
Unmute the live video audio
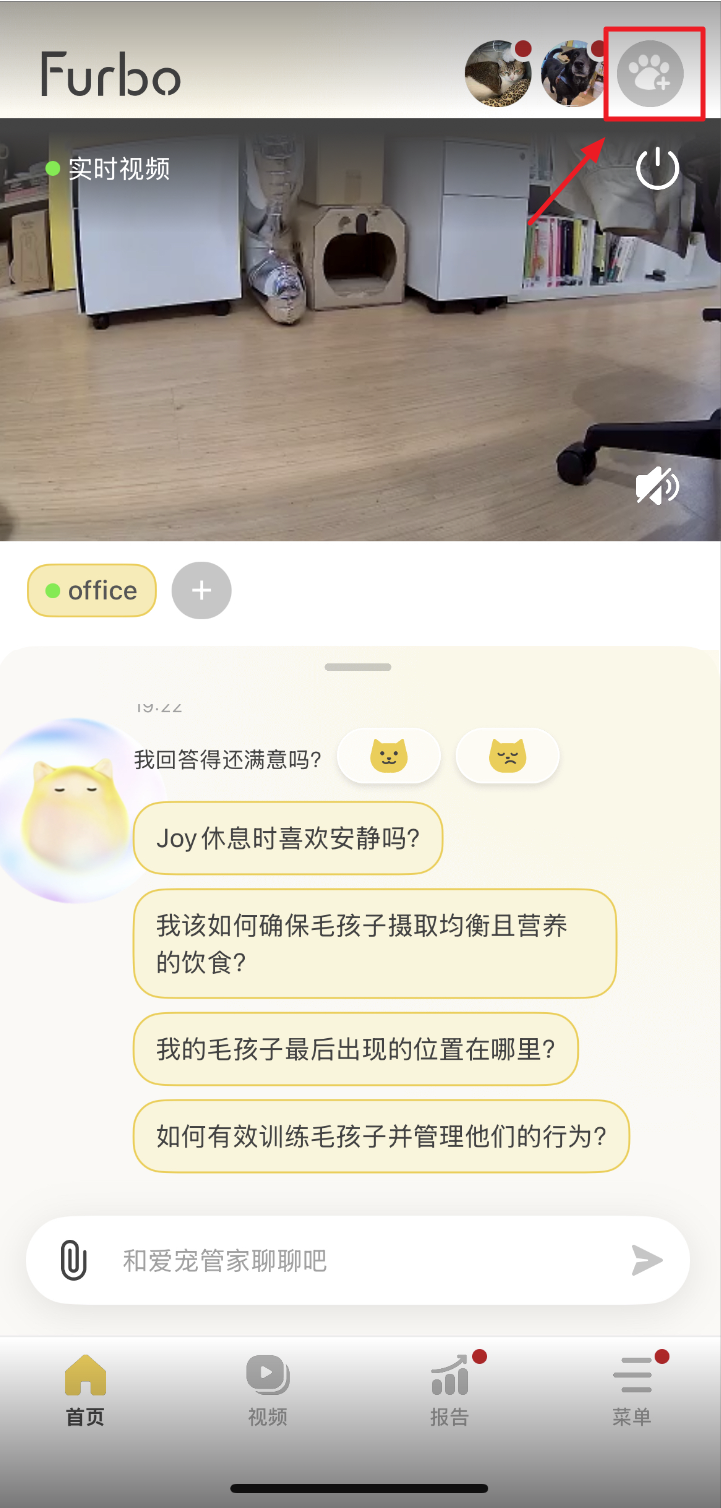point(655,487)
